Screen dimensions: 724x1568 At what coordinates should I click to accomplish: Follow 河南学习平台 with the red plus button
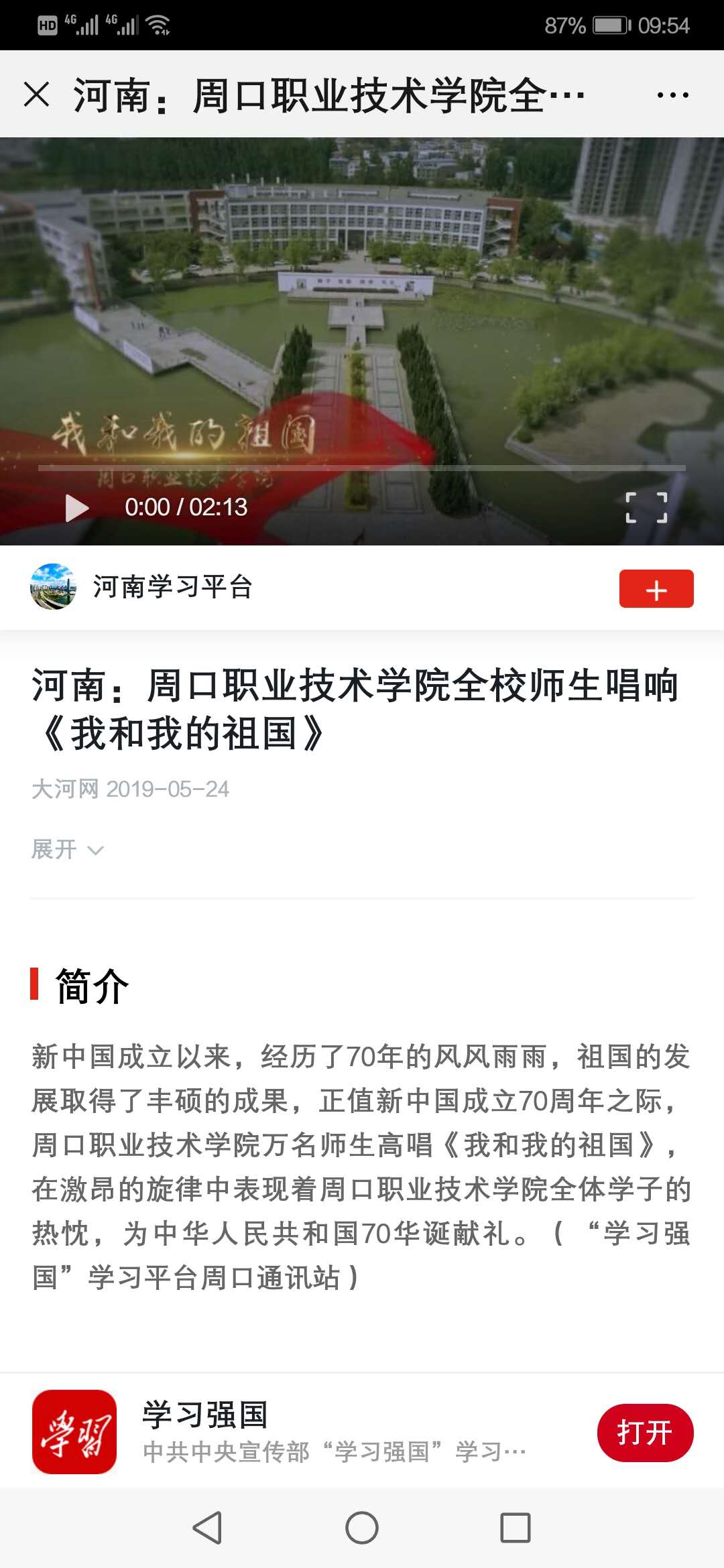[x=656, y=589]
